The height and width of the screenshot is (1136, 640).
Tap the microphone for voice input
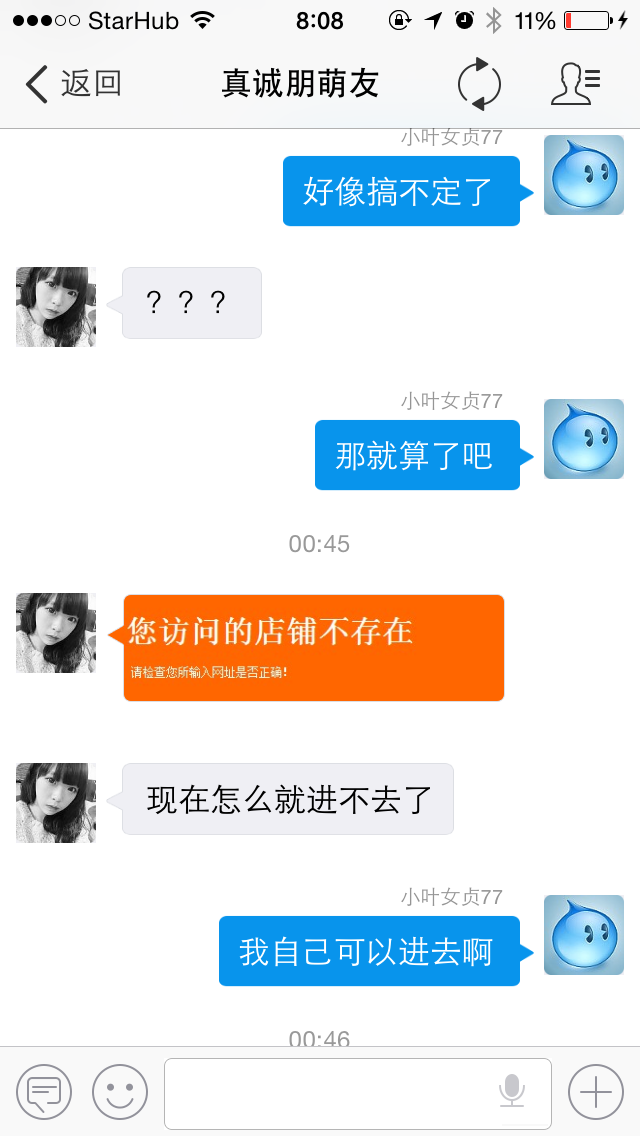tap(512, 1091)
